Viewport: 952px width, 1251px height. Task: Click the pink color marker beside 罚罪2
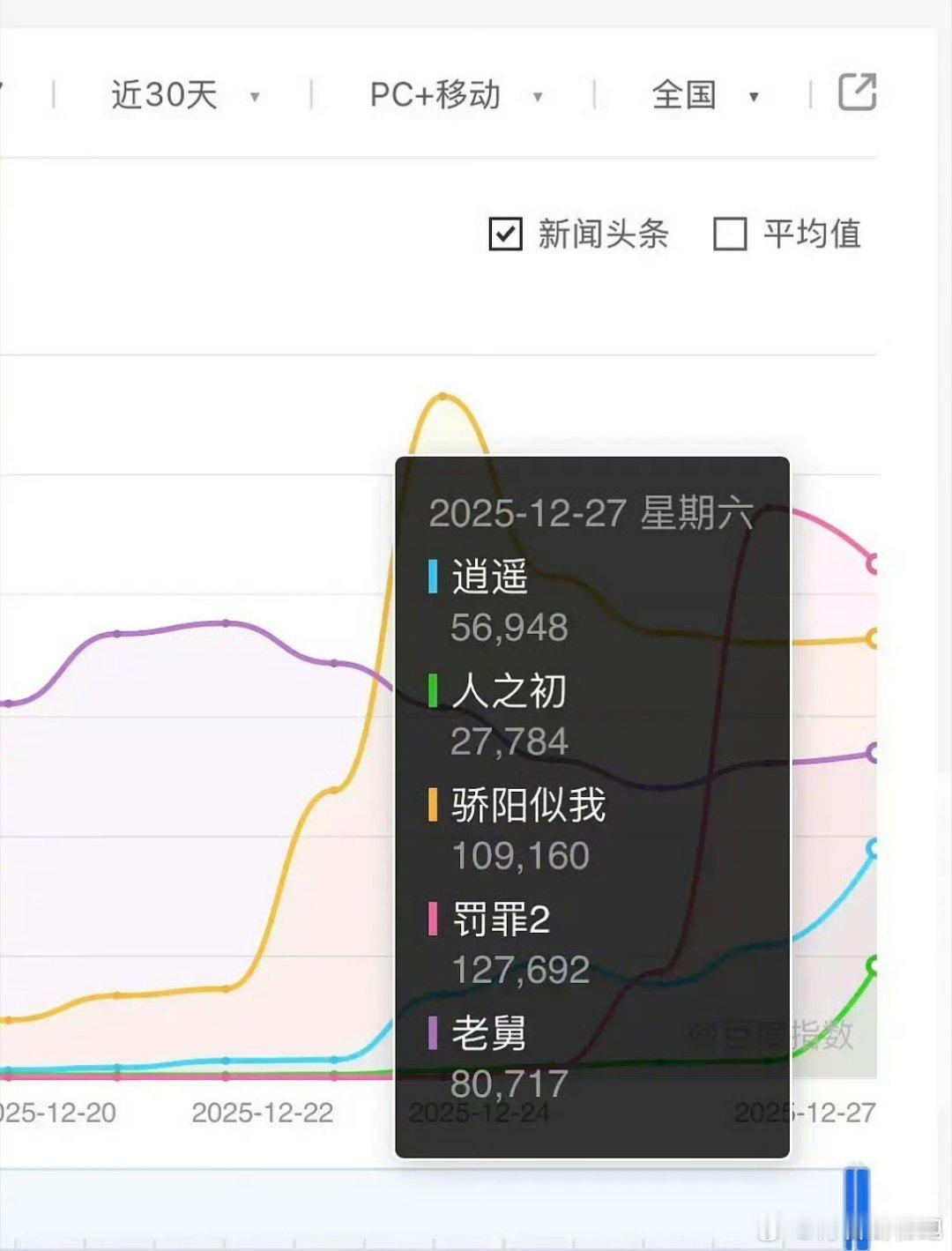coord(434,920)
